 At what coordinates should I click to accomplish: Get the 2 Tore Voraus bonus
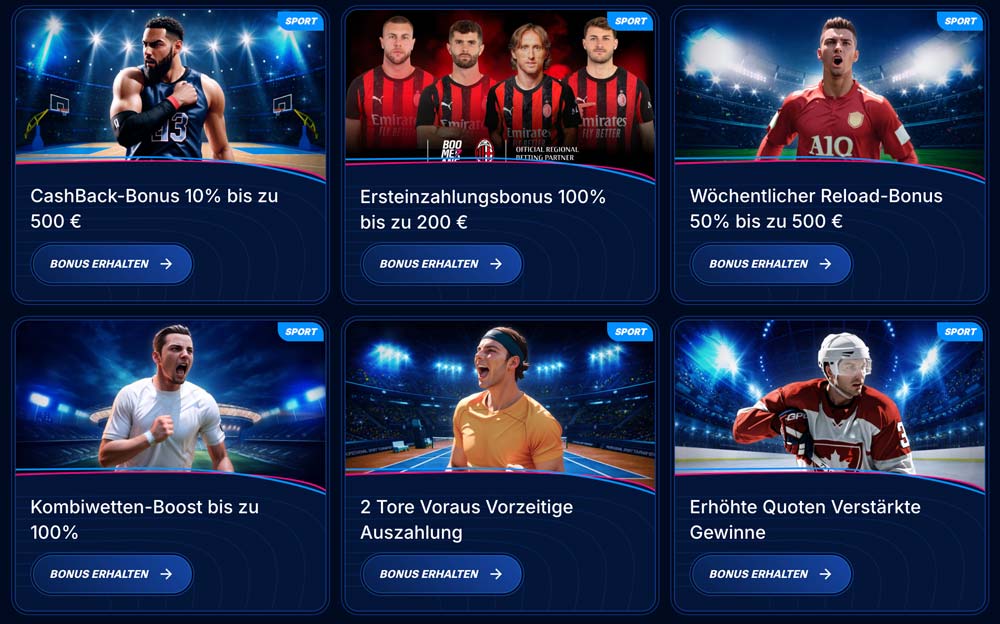click(x=441, y=574)
